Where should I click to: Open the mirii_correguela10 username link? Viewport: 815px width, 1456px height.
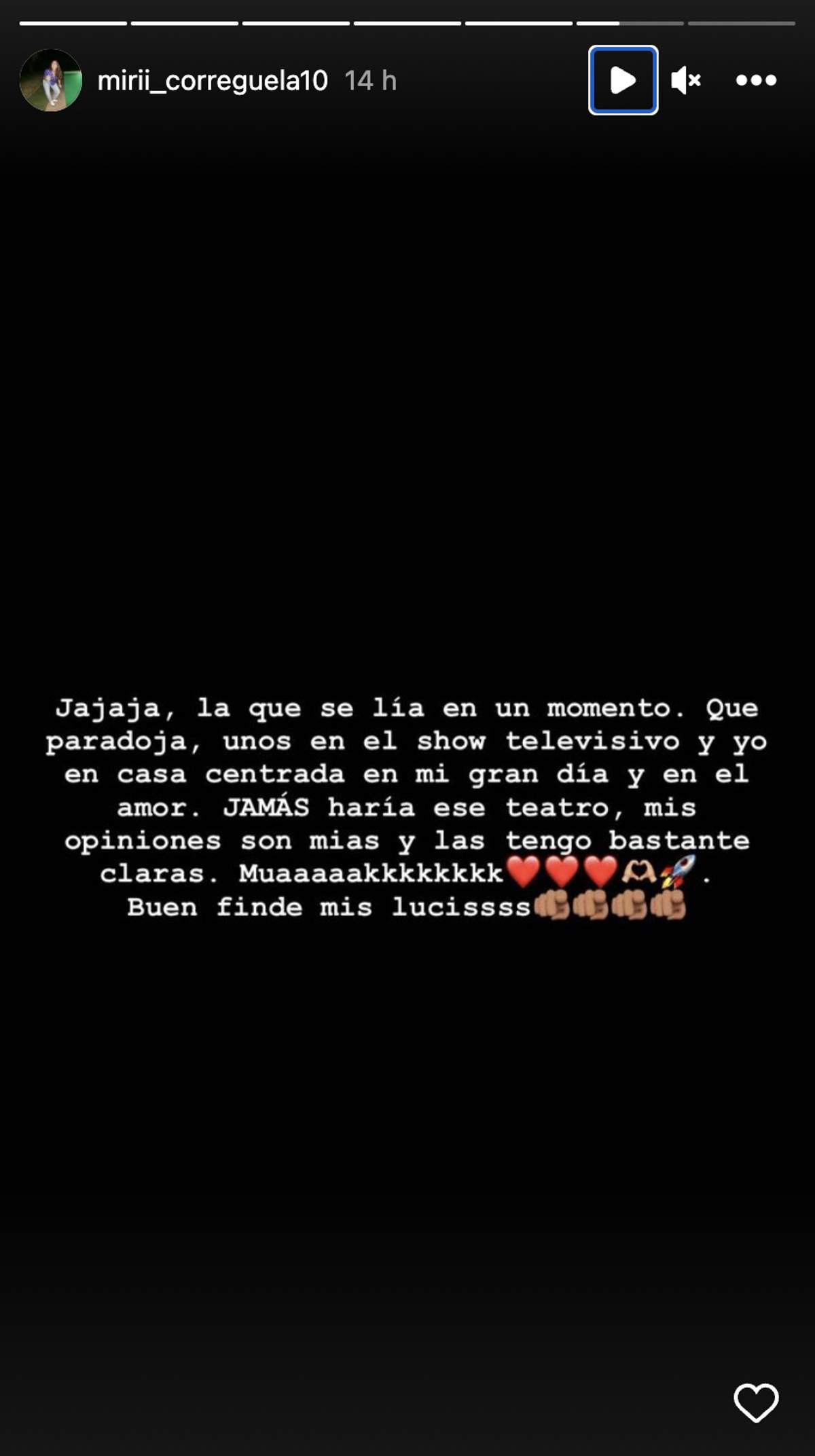coord(213,81)
